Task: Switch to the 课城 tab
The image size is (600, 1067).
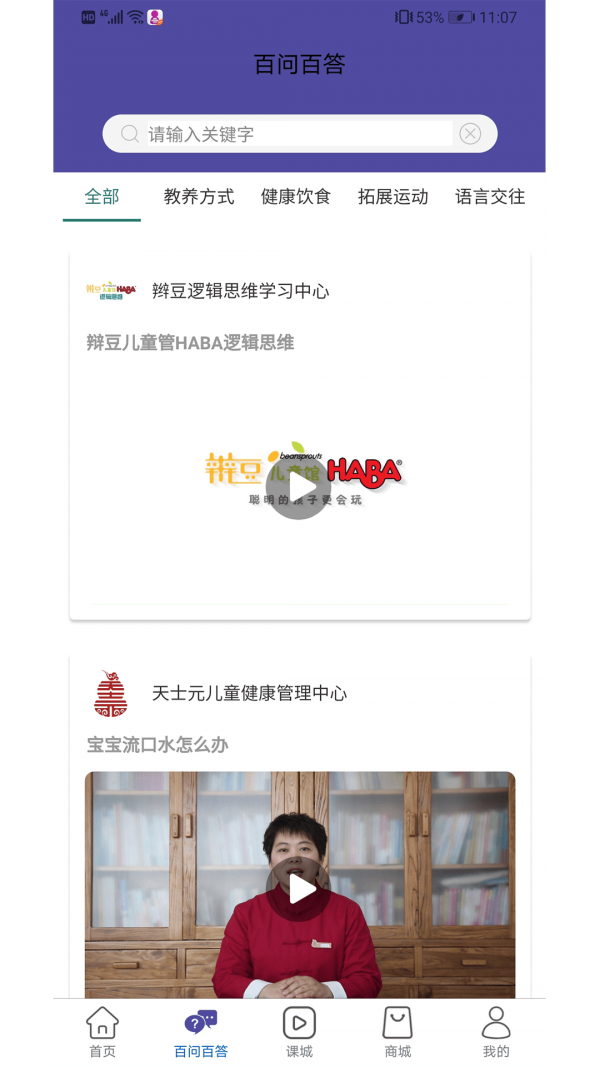Action: coord(299,1033)
